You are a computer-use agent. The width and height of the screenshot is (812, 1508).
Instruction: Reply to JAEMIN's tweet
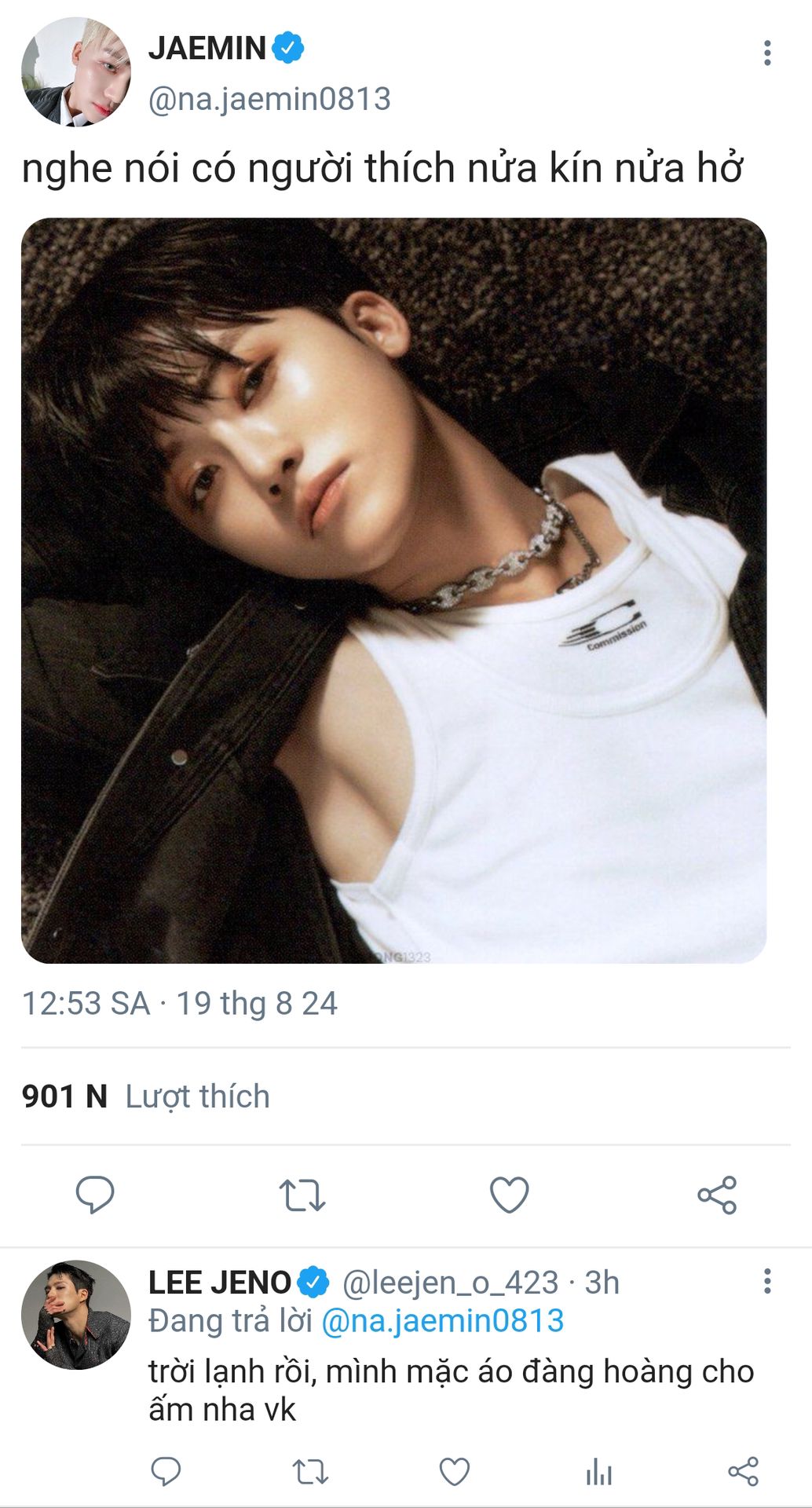(x=95, y=1195)
